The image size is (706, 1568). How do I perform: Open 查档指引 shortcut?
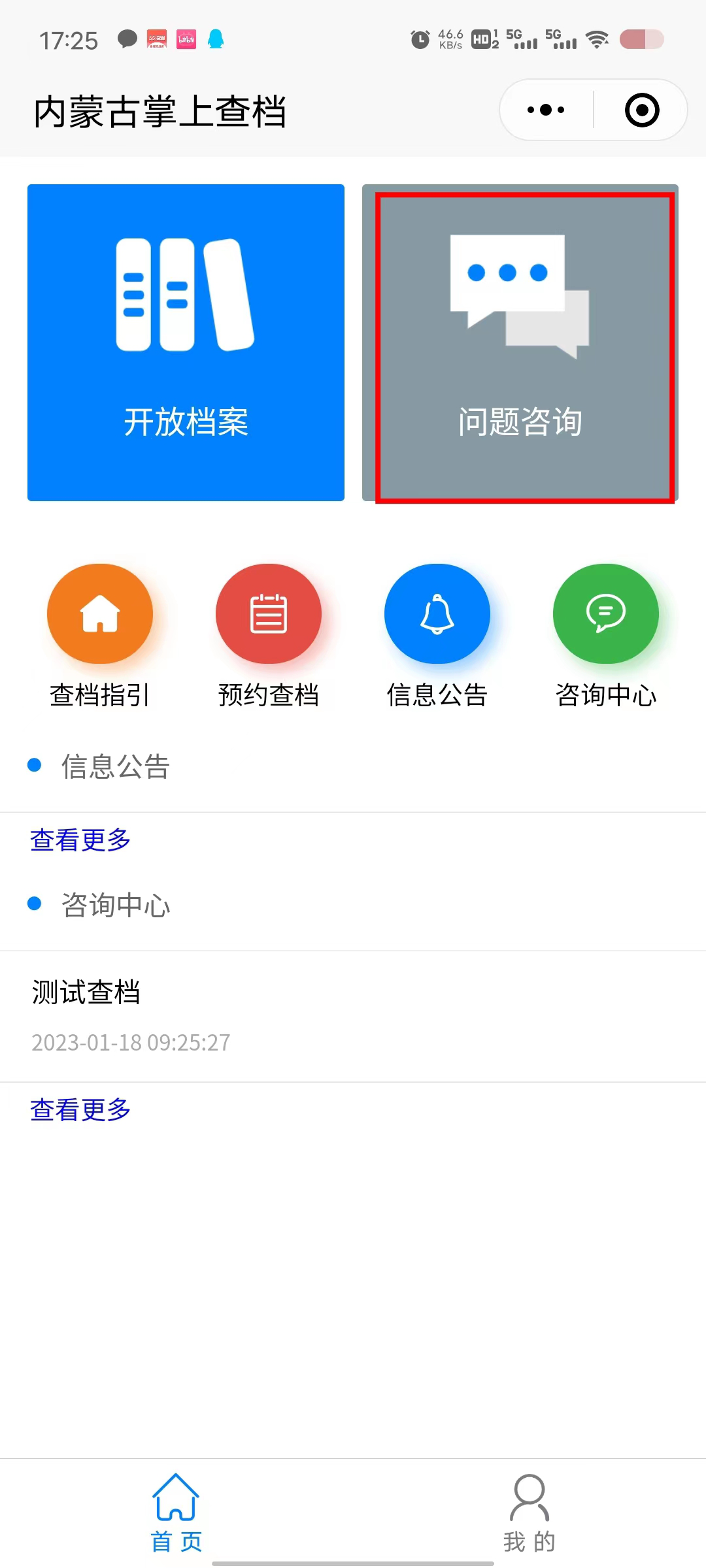pos(100,636)
